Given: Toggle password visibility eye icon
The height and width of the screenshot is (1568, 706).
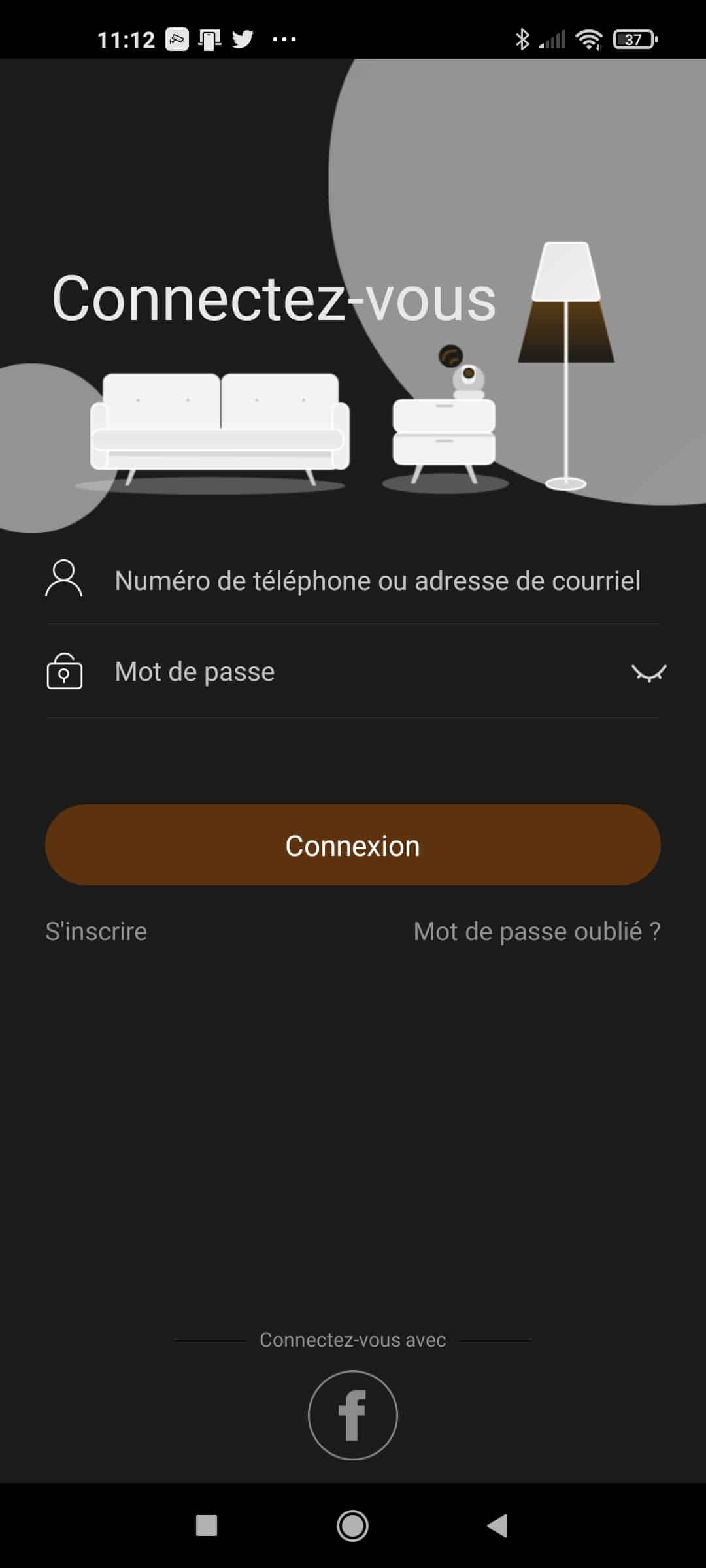Looking at the screenshot, I should pyautogui.click(x=648, y=673).
